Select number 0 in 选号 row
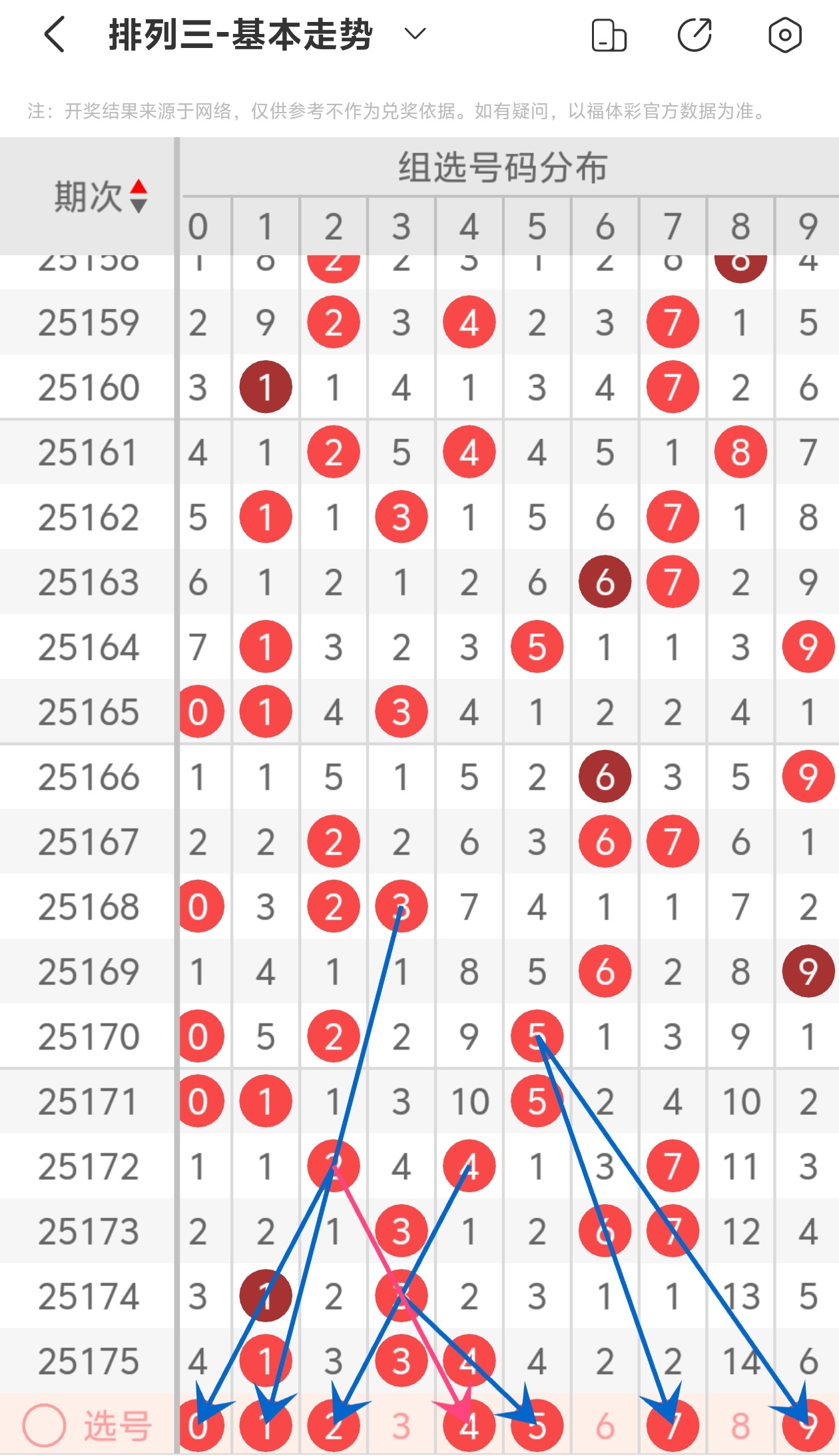Image resolution: width=839 pixels, height=1456 pixels. click(x=200, y=1426)
